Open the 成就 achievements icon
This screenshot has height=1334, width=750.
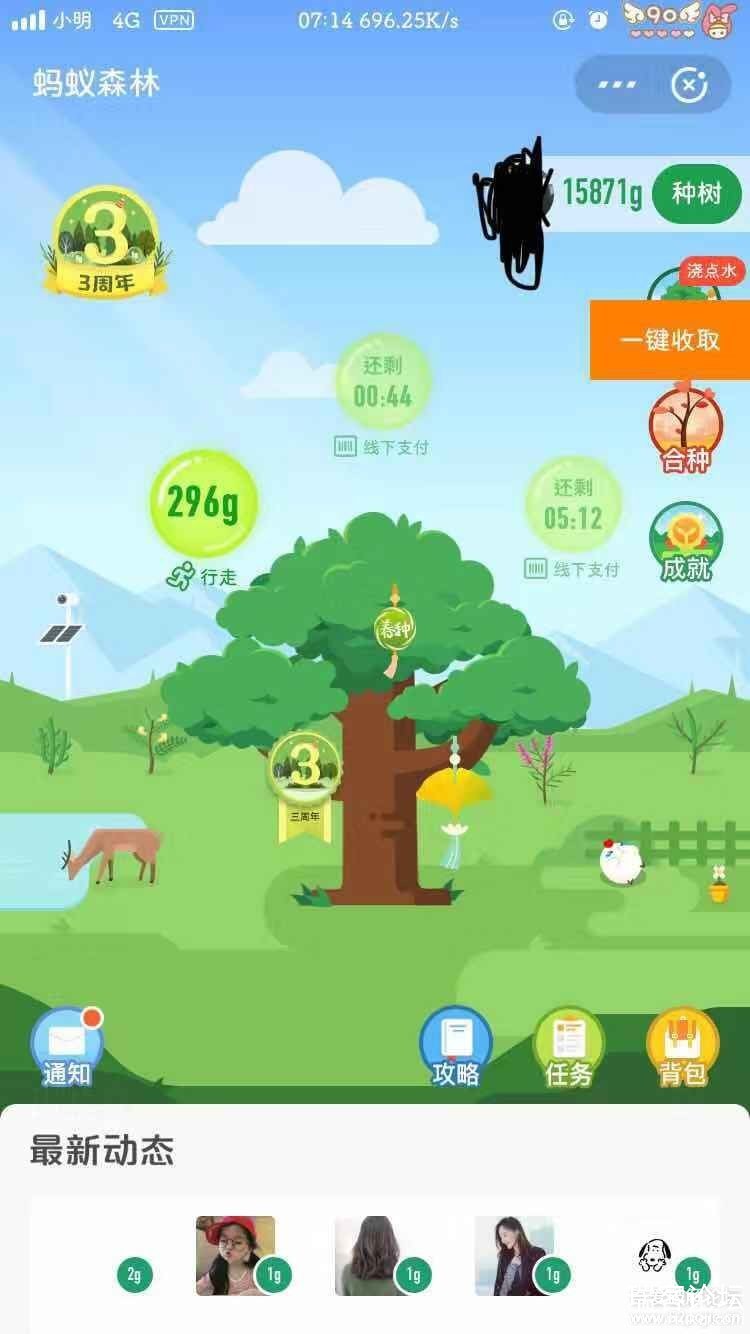(685, 543)
